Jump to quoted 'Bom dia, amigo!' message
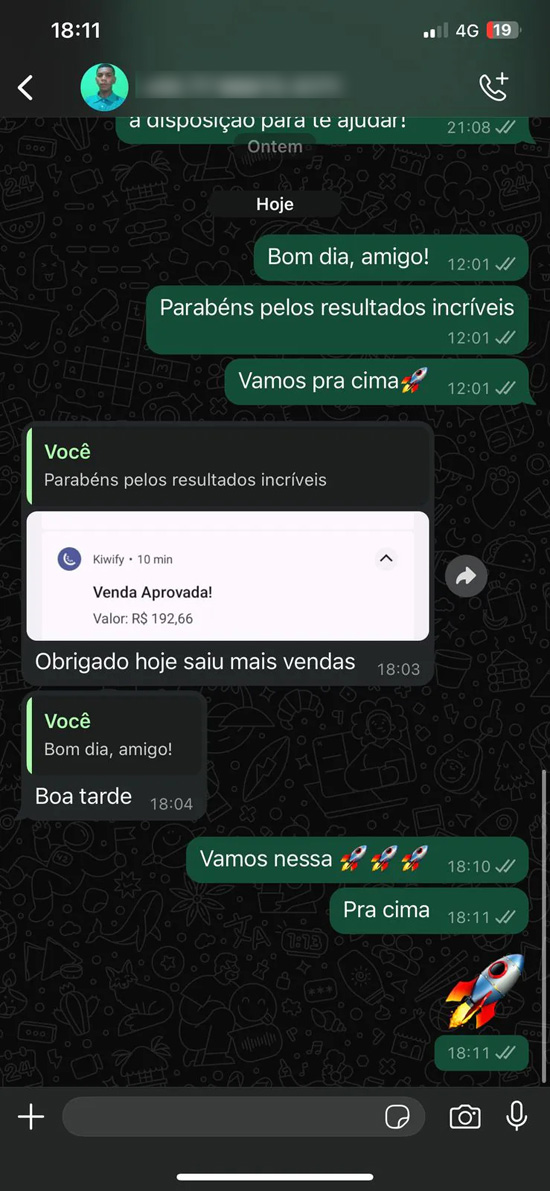This screenshot has width=550, height=1191. [115, 734]
